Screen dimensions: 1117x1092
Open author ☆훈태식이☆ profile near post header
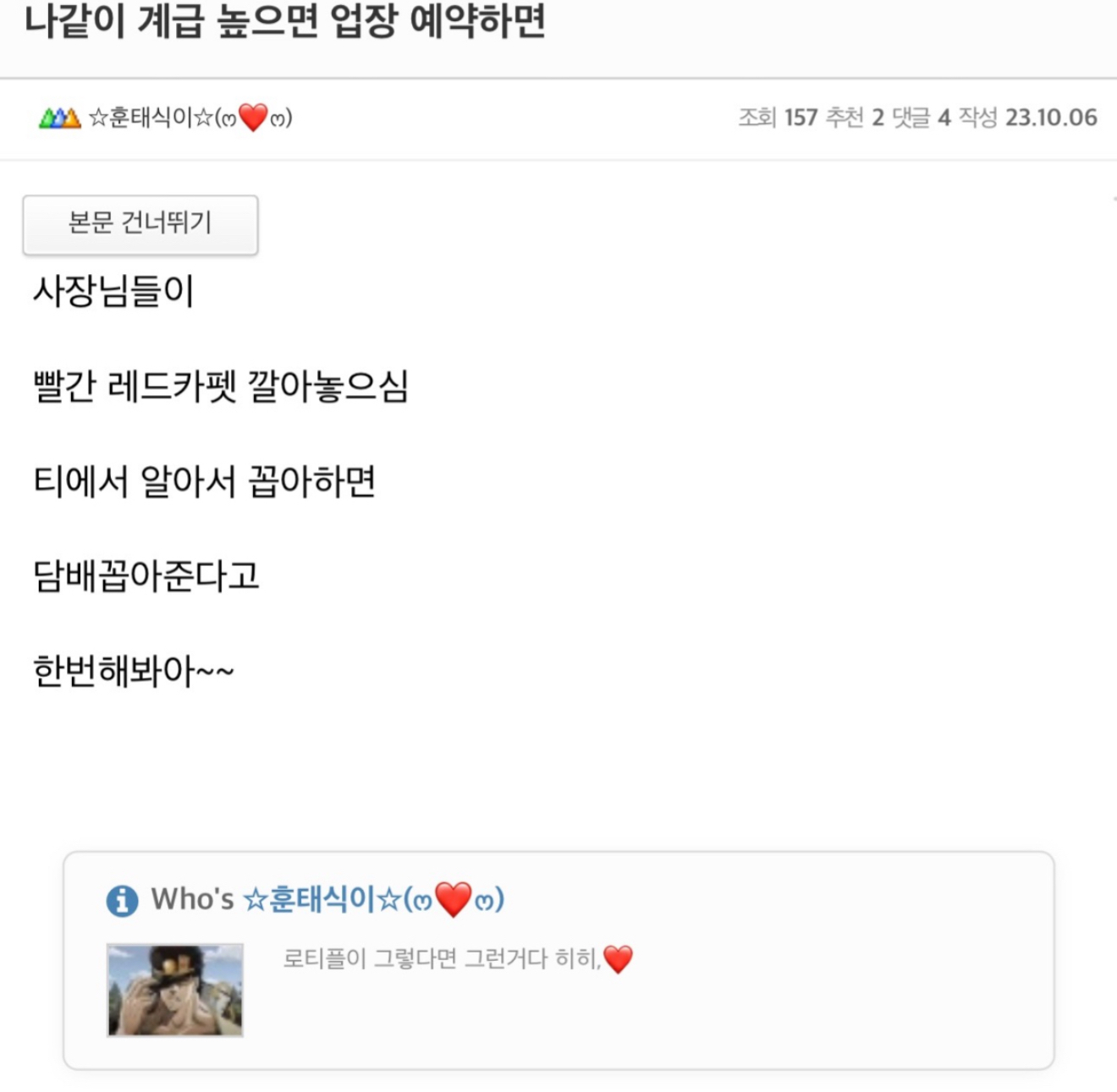pyautogui.click(x=190, y=118)
